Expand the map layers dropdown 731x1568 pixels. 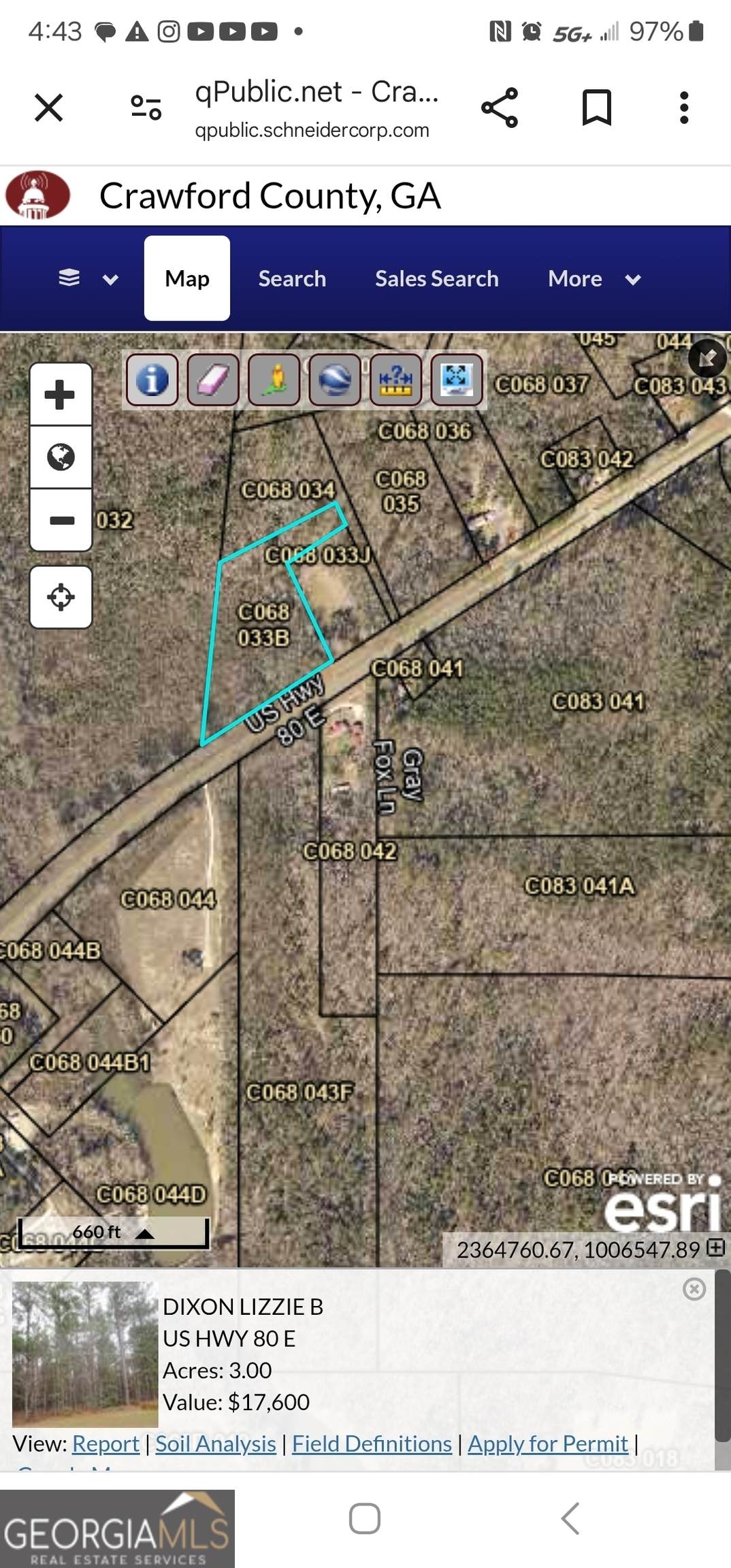point(88,278)
